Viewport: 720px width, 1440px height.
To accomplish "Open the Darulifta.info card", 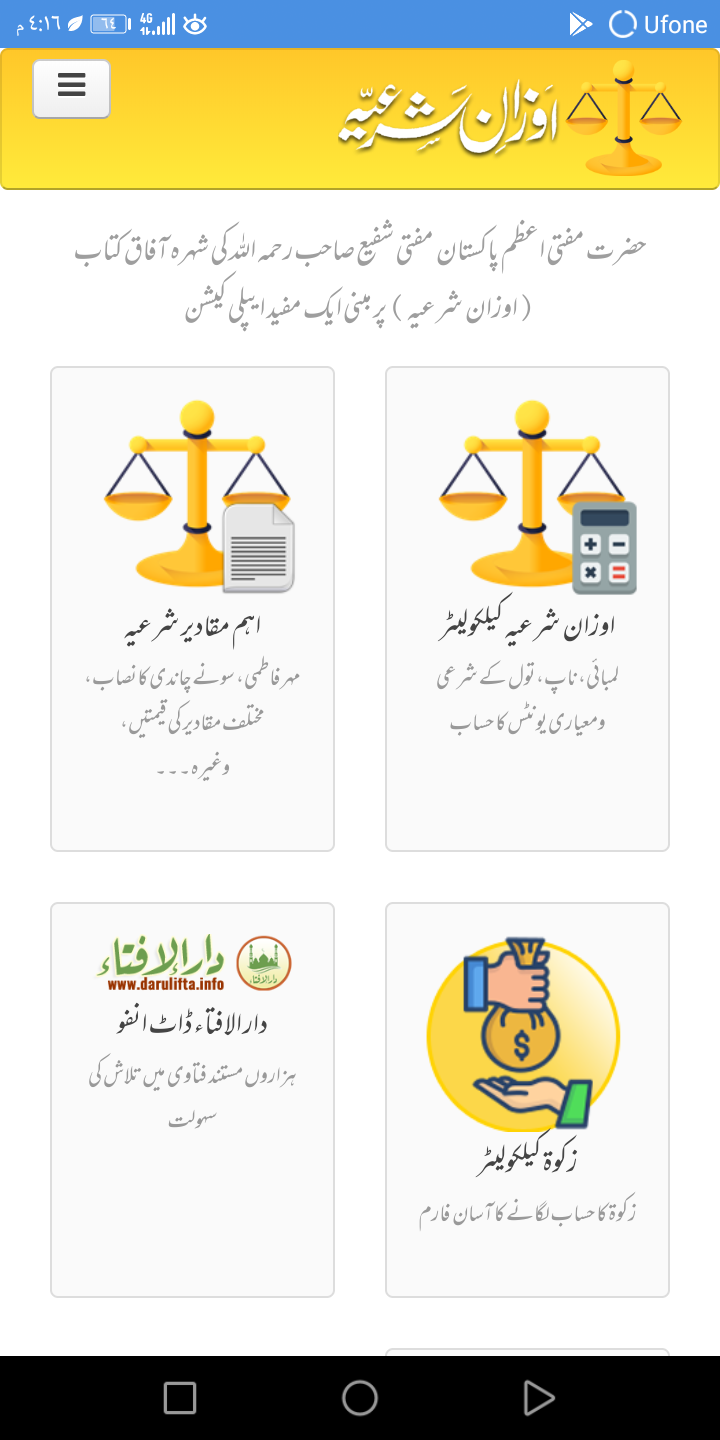I will [192, 1098].
